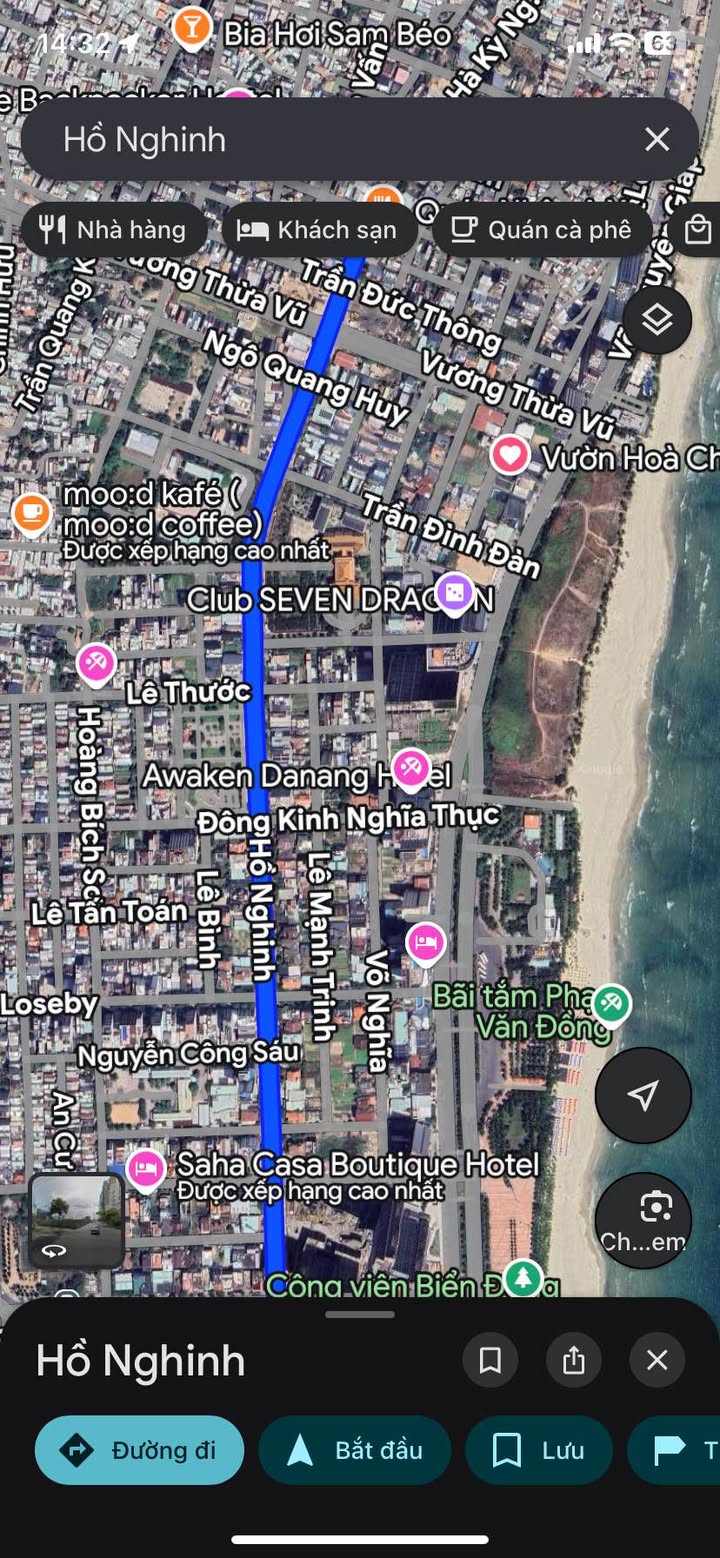Share the Hồ Nghinh location
Viewport: 720px width, 1558px height.
pyautogui.click(x=574, y=1360)
